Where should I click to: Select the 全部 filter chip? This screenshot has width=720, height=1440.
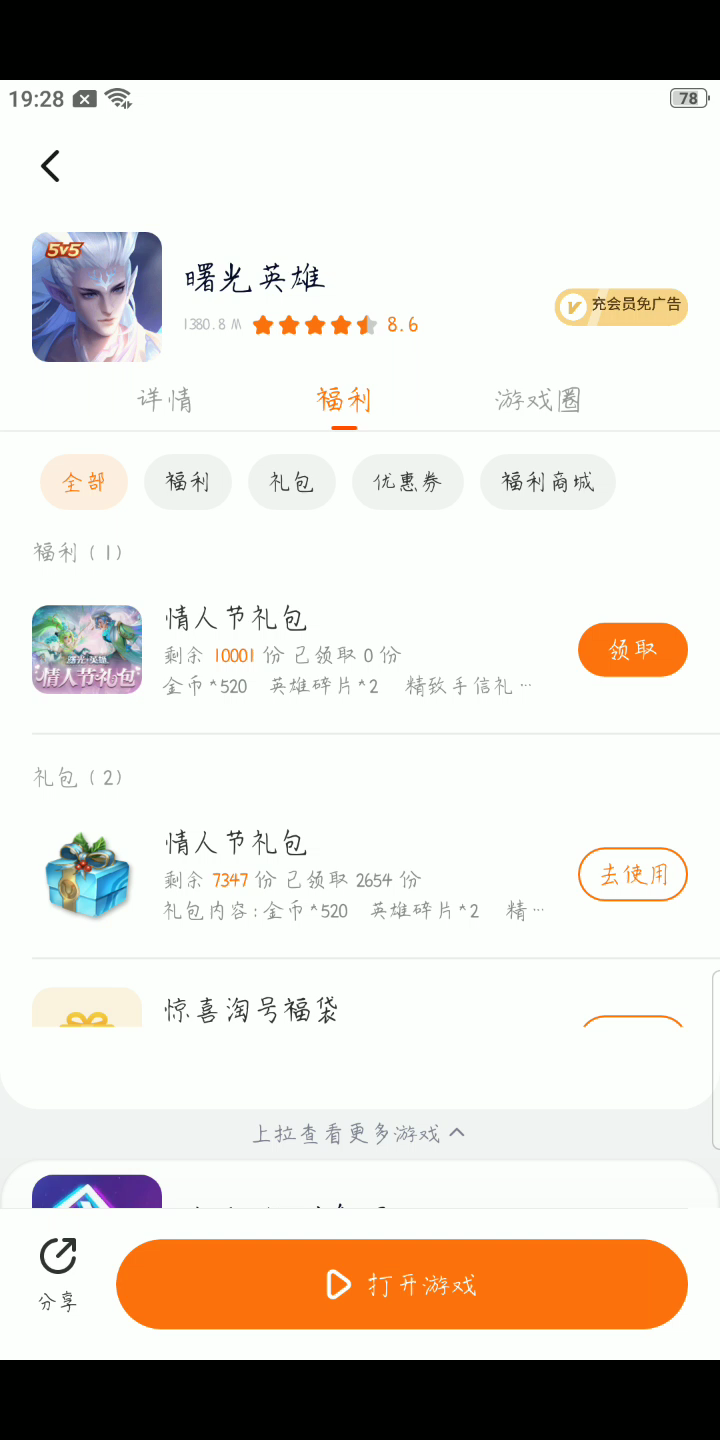pyautogui.click(x=84, y=482)
